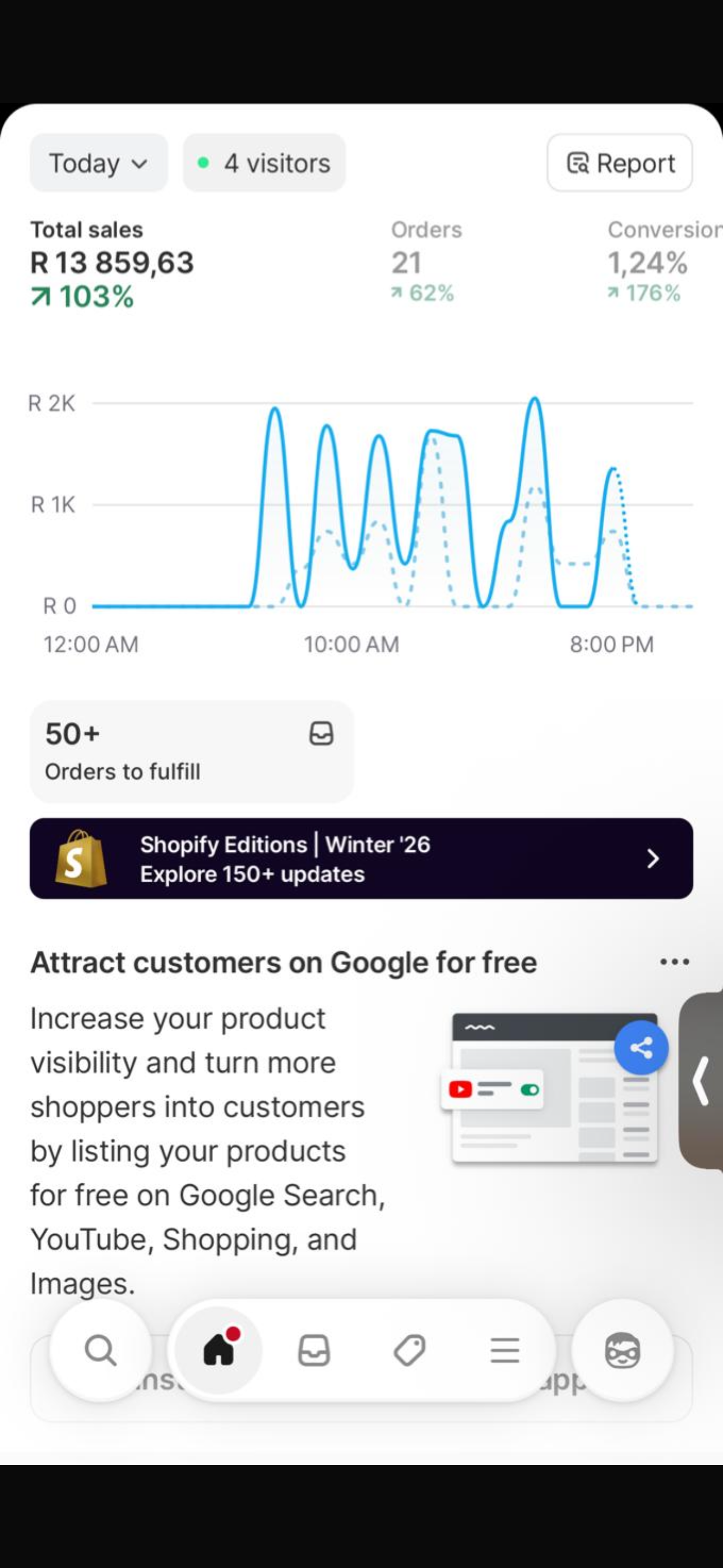Open the avatar profile button
The image size is (723, 1568).
tap(622, 1351)
